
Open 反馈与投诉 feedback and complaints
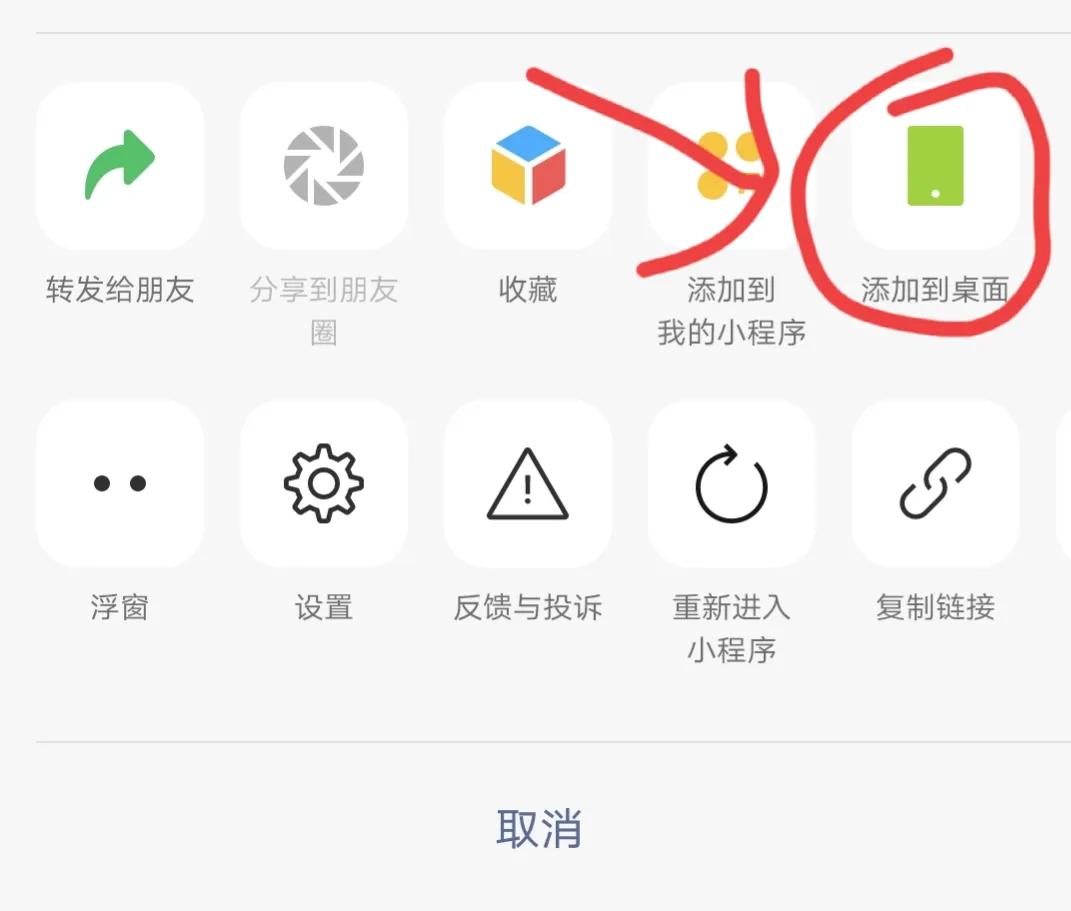click(x=528, y=484)
